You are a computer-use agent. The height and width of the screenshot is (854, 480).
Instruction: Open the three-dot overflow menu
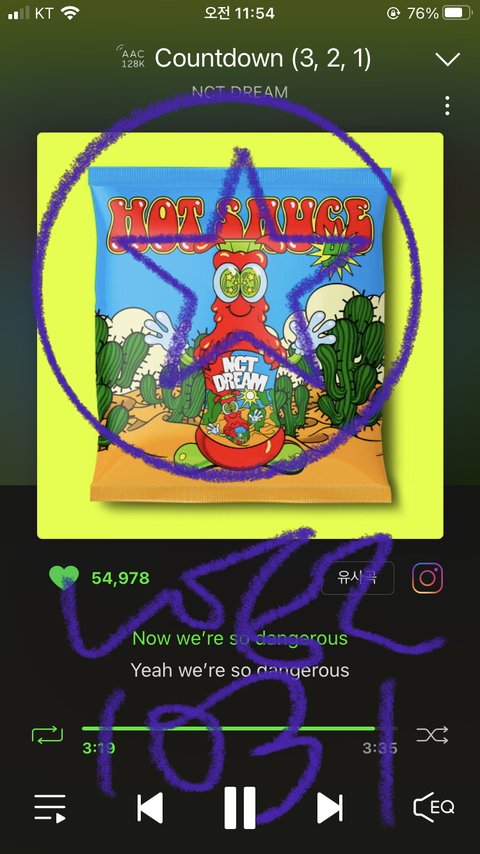click(447, 106)
